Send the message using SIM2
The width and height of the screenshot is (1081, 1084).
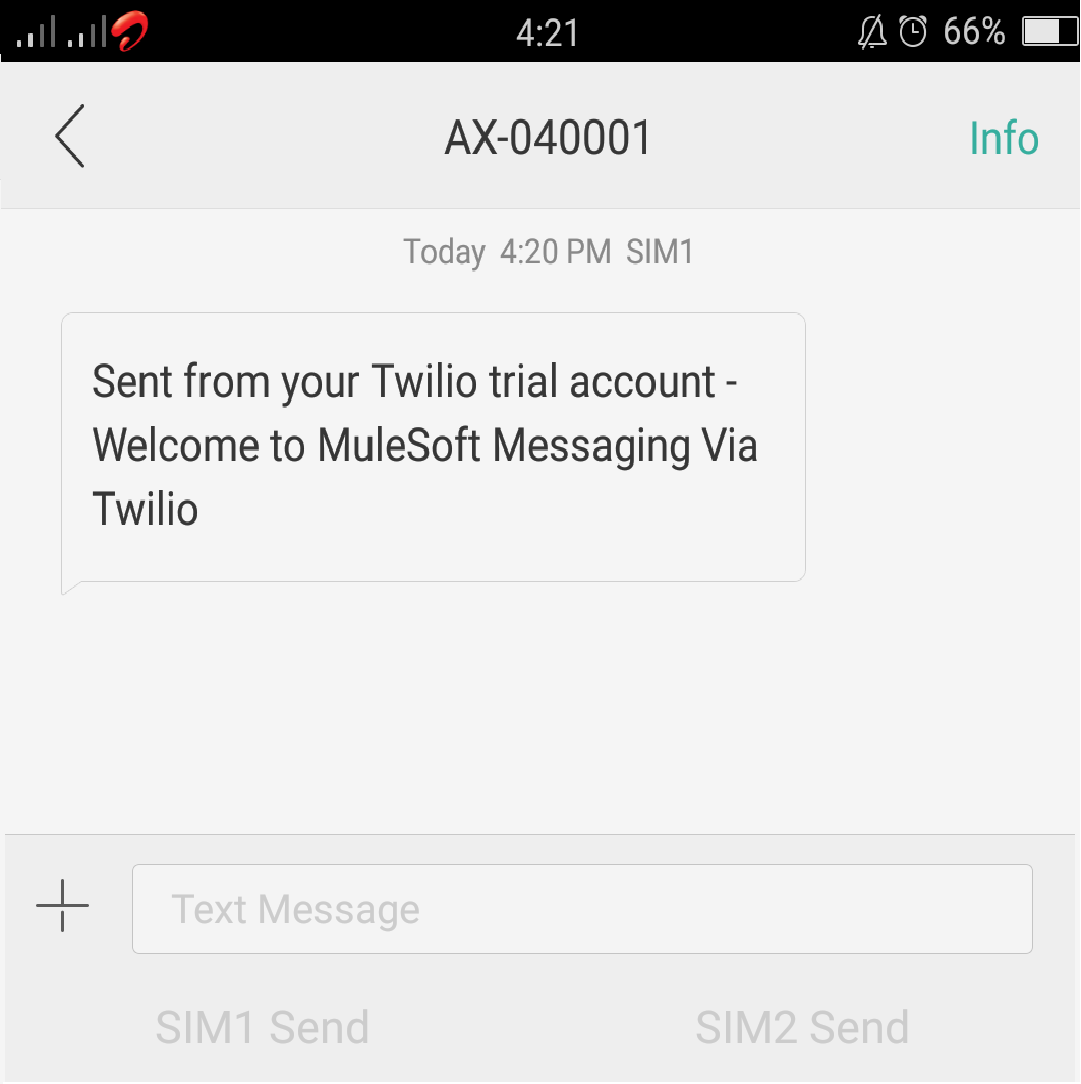coord(802,1027)
